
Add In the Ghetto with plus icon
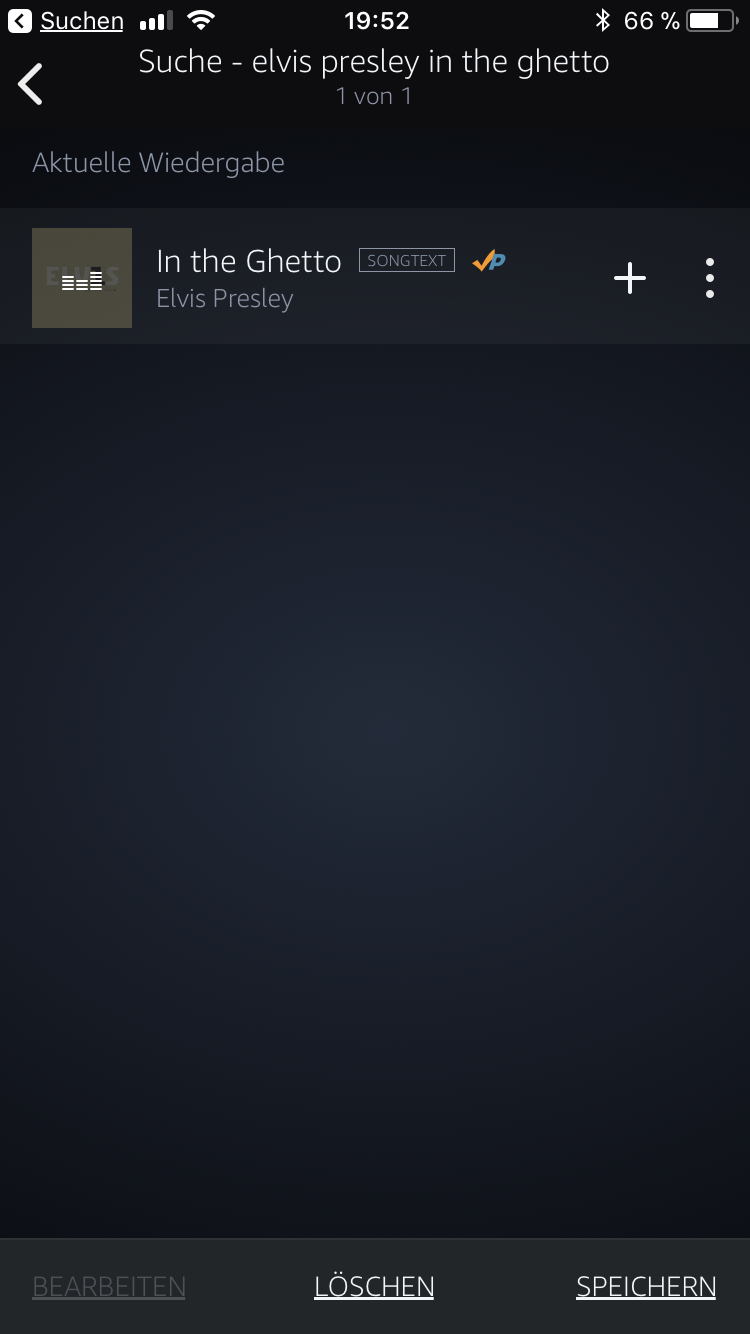630,278
